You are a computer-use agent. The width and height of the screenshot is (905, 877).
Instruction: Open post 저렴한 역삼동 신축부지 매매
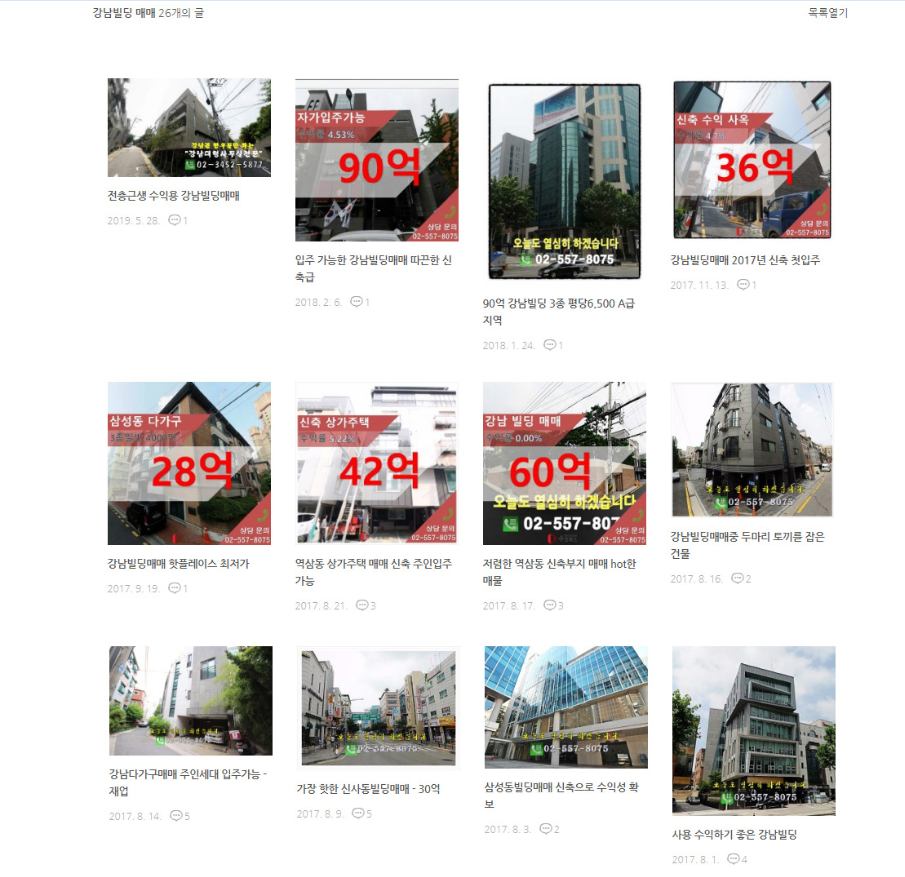559,564
